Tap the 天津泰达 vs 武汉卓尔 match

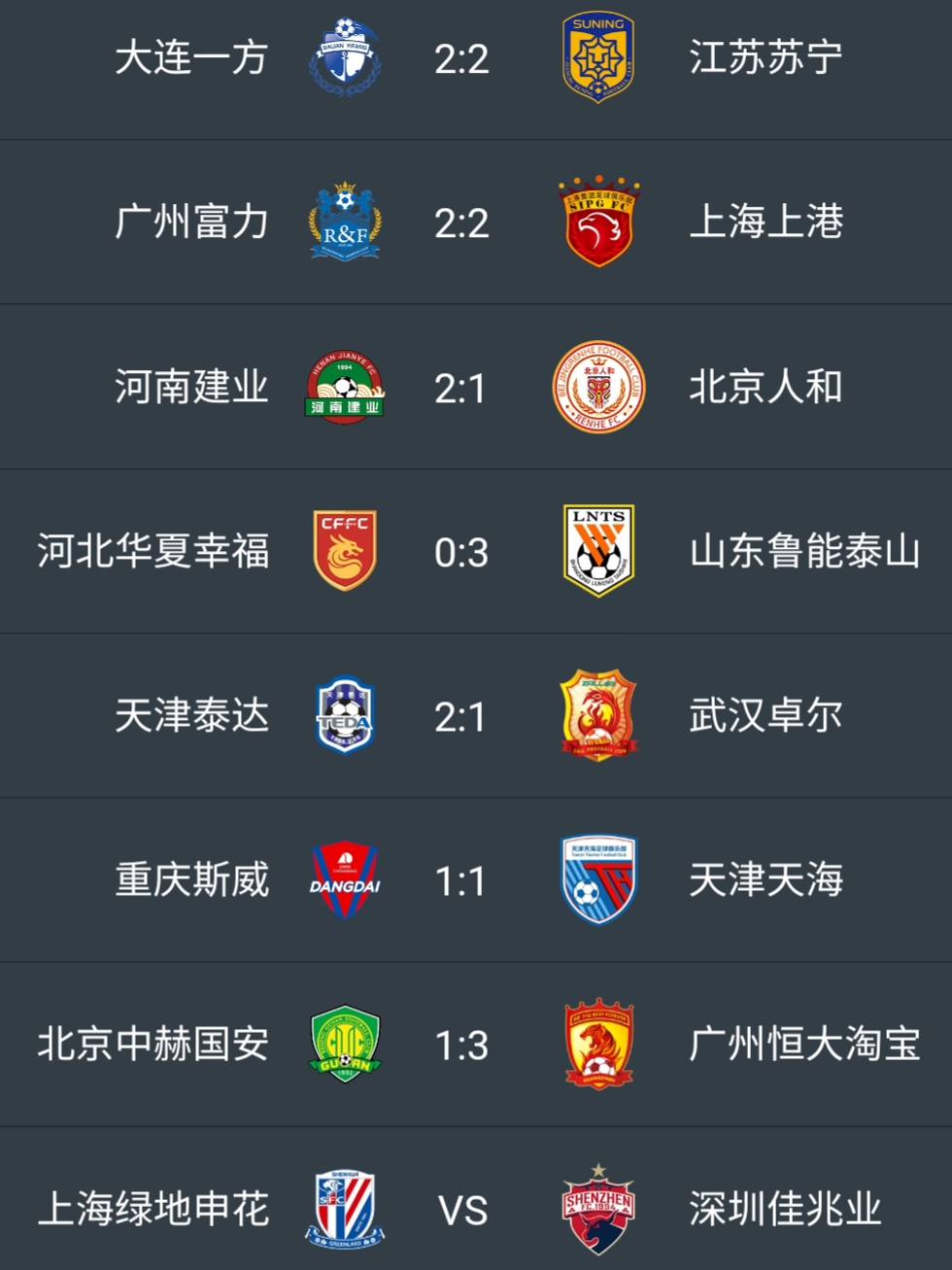[461, 717]
